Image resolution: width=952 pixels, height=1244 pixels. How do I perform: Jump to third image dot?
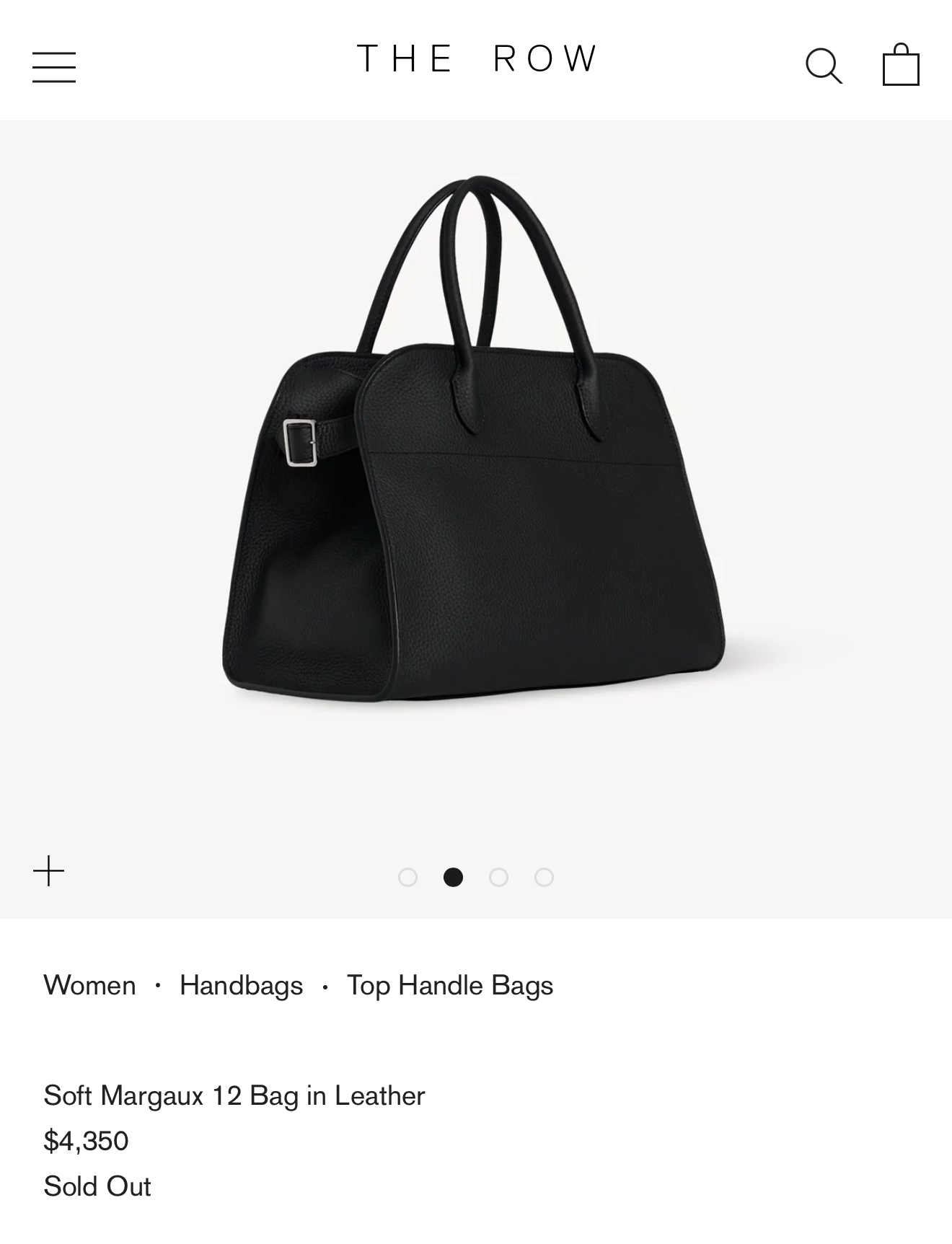click(498, 877)
